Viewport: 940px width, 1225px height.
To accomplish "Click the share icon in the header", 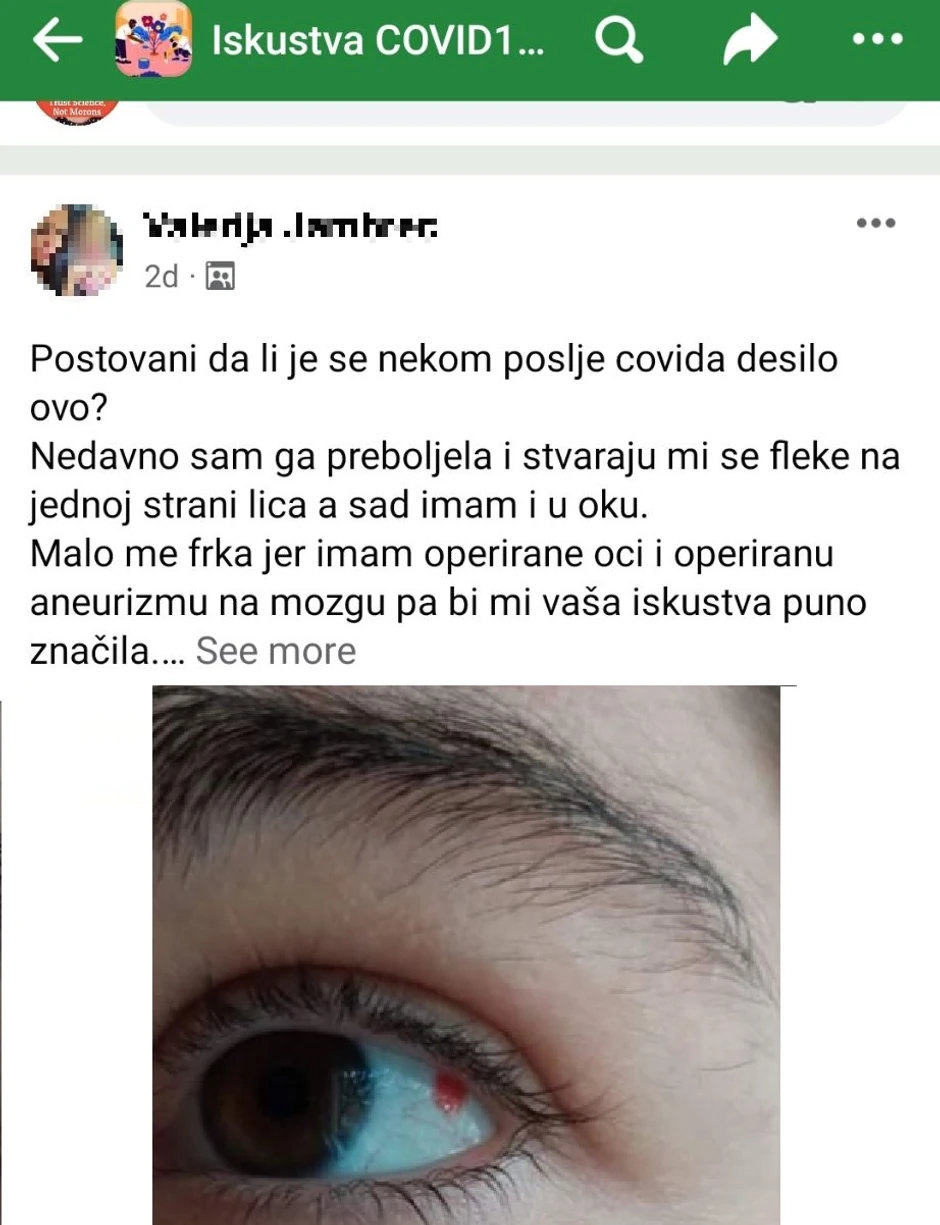I will pos(749,40).
